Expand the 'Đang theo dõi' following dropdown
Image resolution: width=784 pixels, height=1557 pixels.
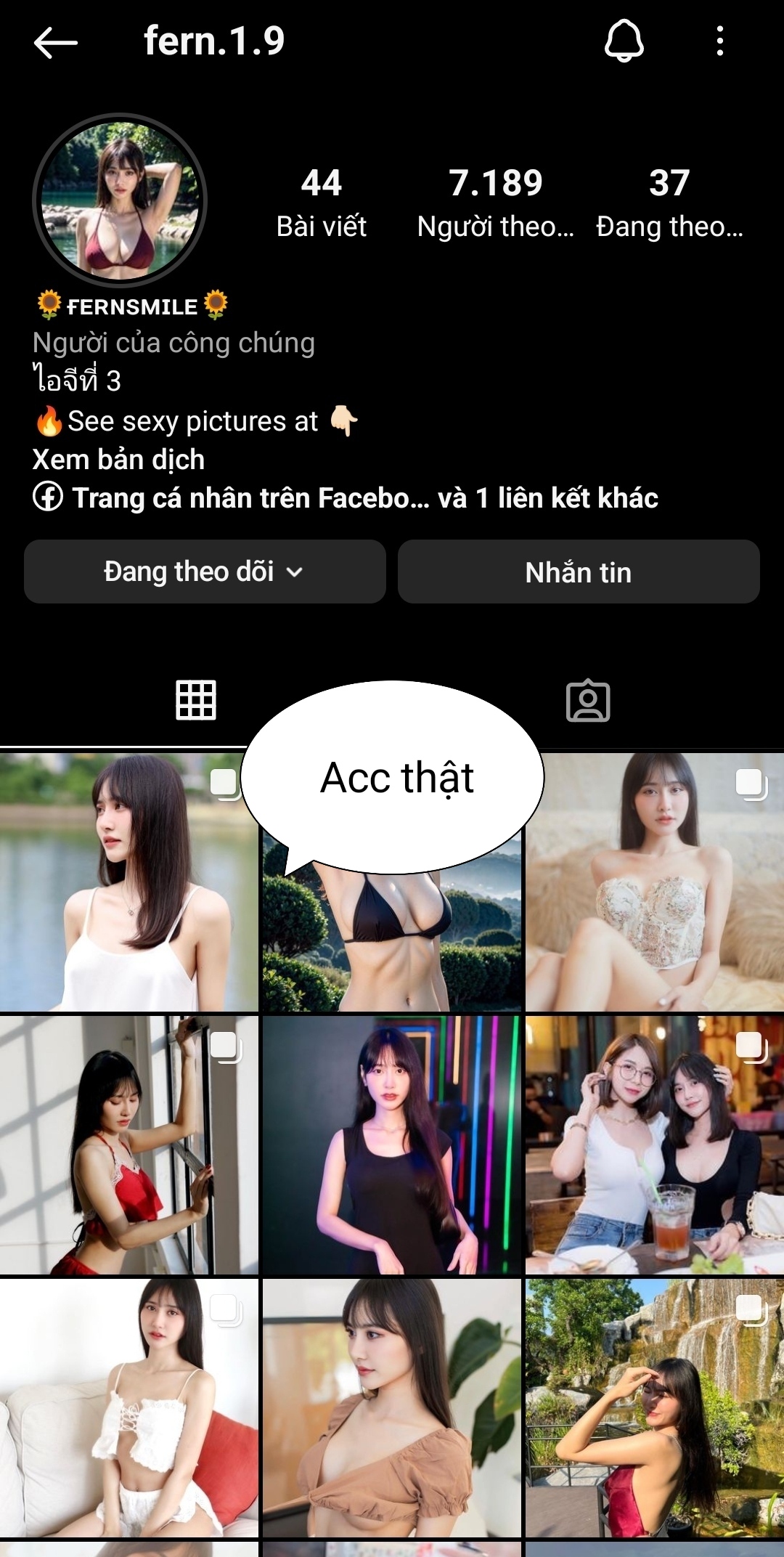pyautogui.click(x=205, y=572)
